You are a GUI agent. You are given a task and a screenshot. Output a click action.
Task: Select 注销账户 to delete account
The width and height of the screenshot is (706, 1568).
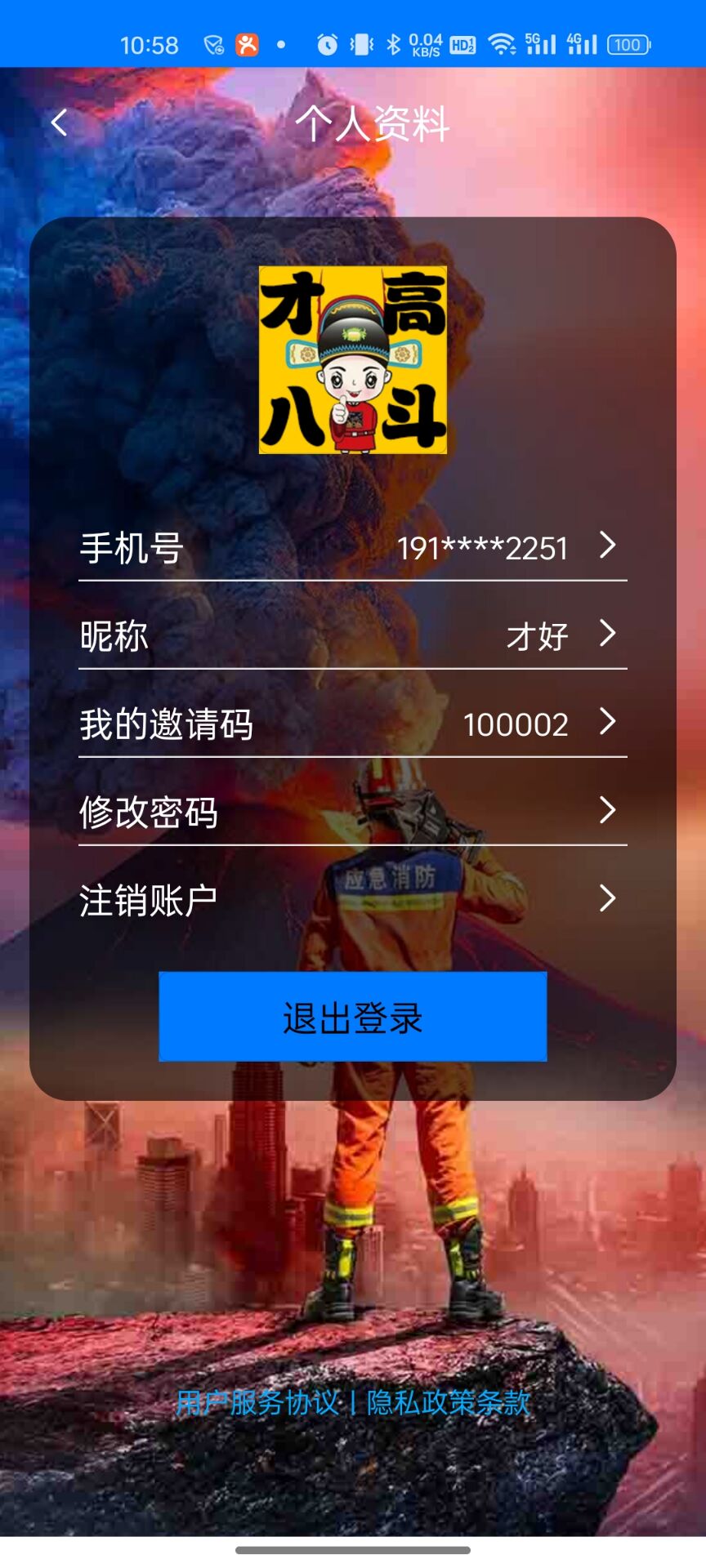click(x=353, y=900)
